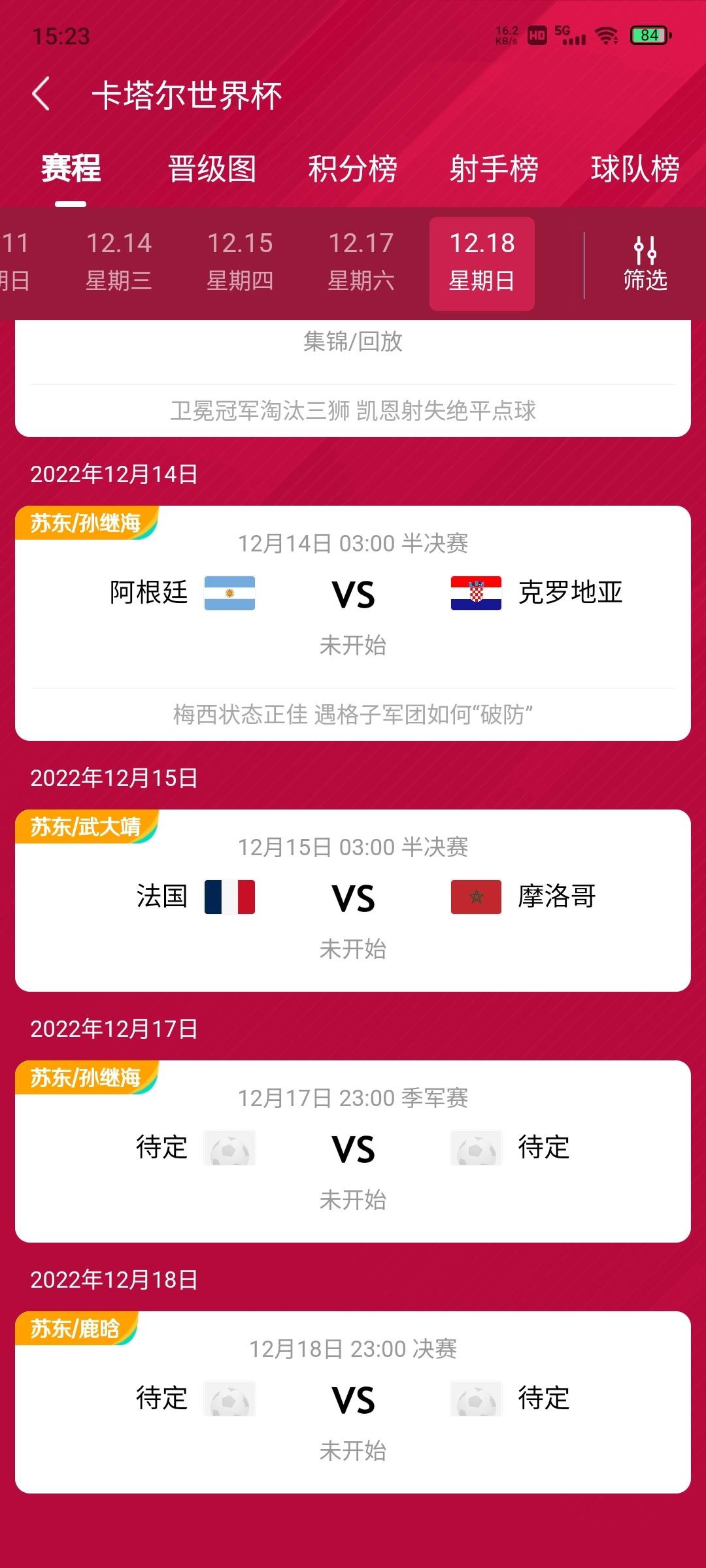
Task: Select date 12.15 星期四
Action: [x=240, y=263]
